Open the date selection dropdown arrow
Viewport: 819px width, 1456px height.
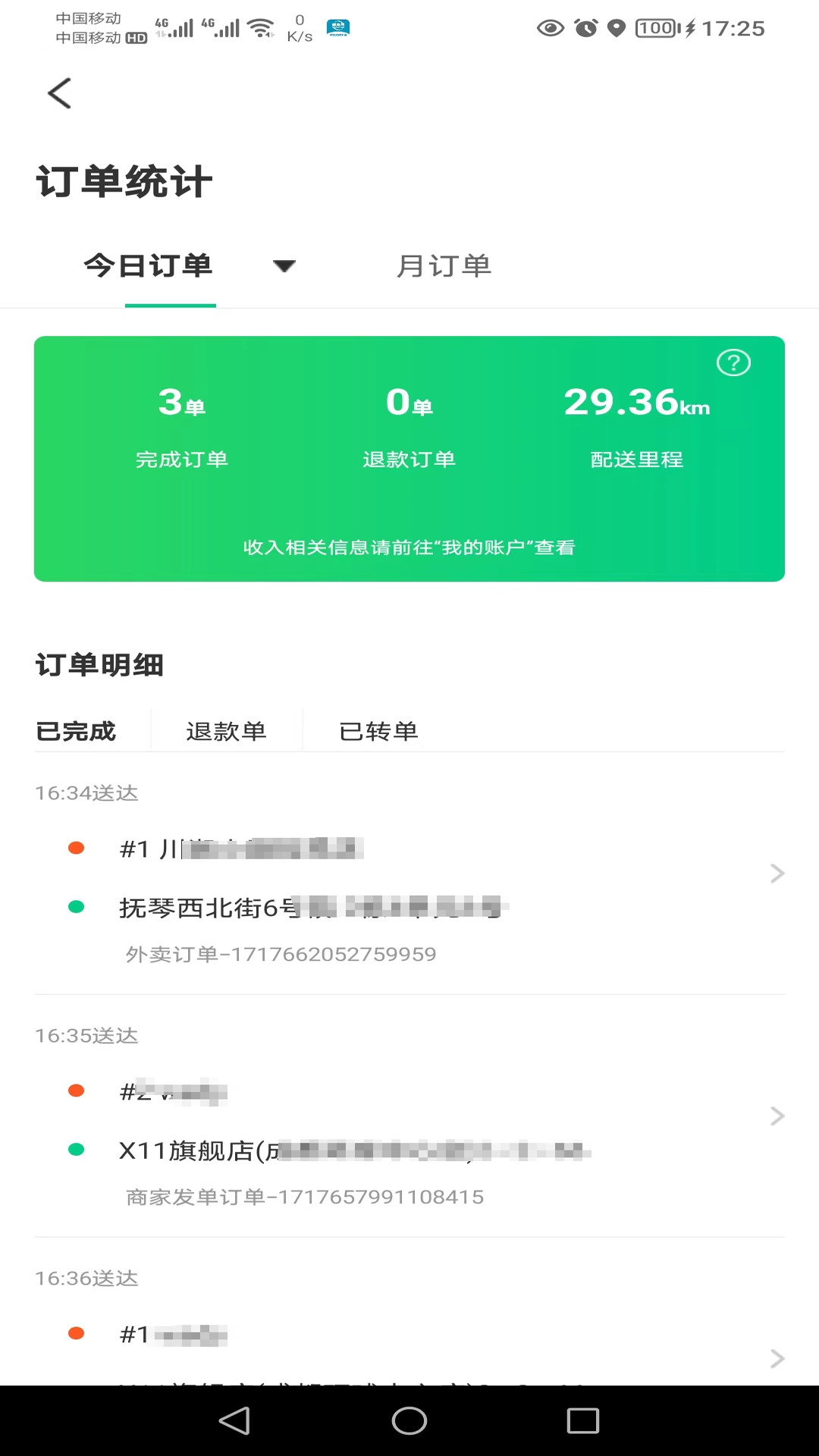point(284,266)
